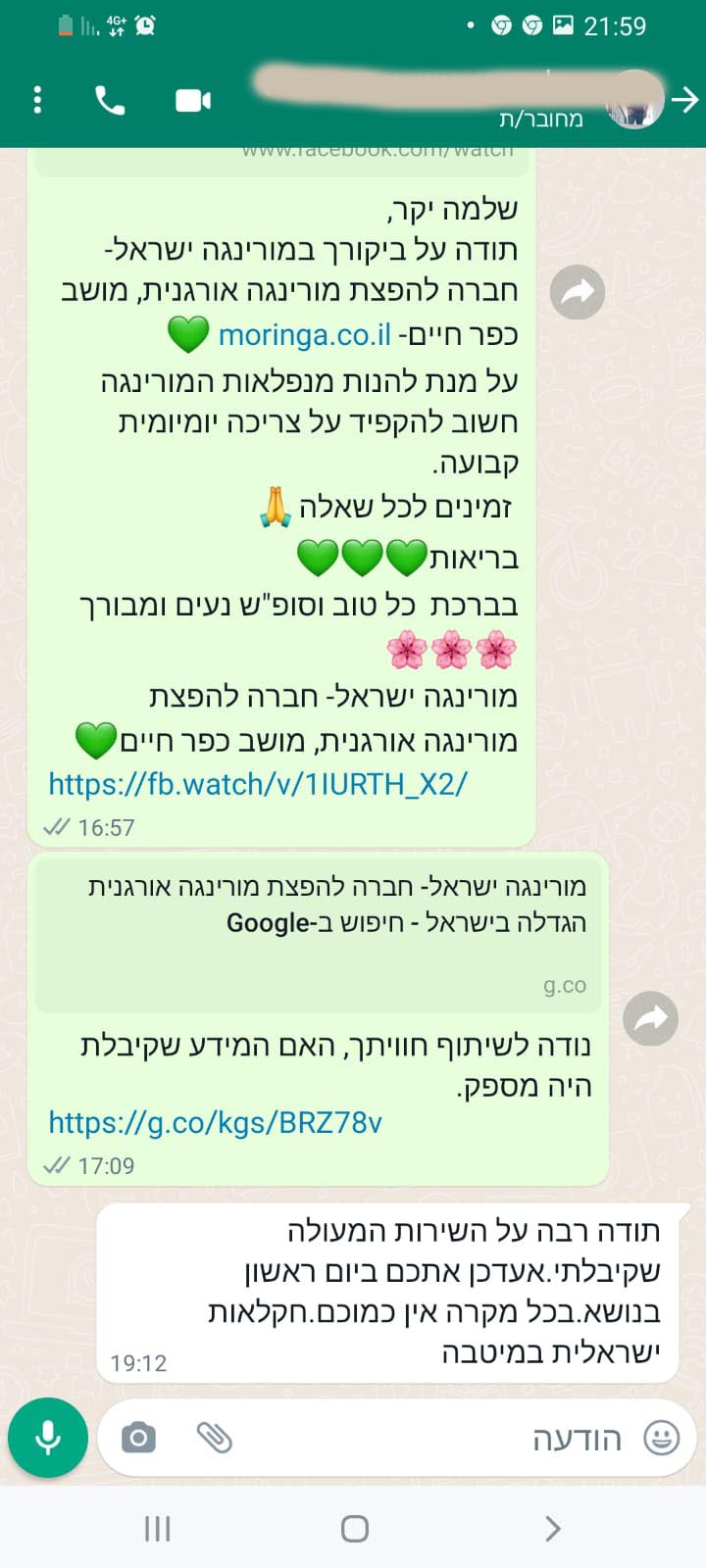
Task: Open the chat overflow menu
Action: [x=37, y=100]
